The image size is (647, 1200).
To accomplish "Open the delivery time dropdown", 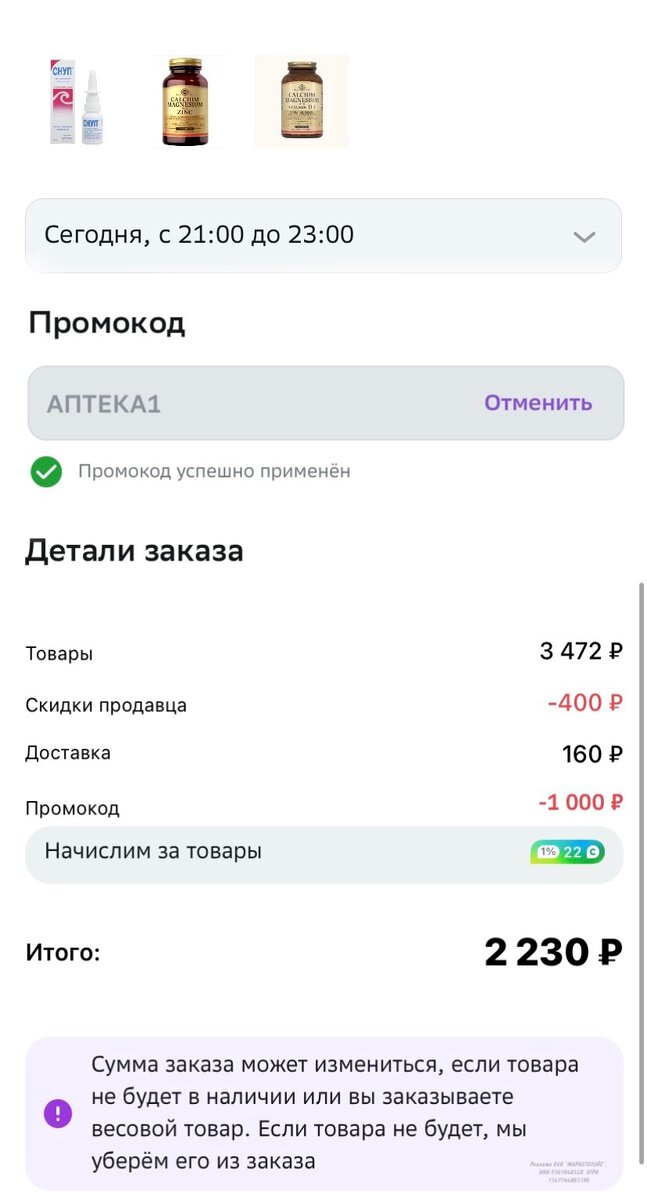I will pos(323,236).
